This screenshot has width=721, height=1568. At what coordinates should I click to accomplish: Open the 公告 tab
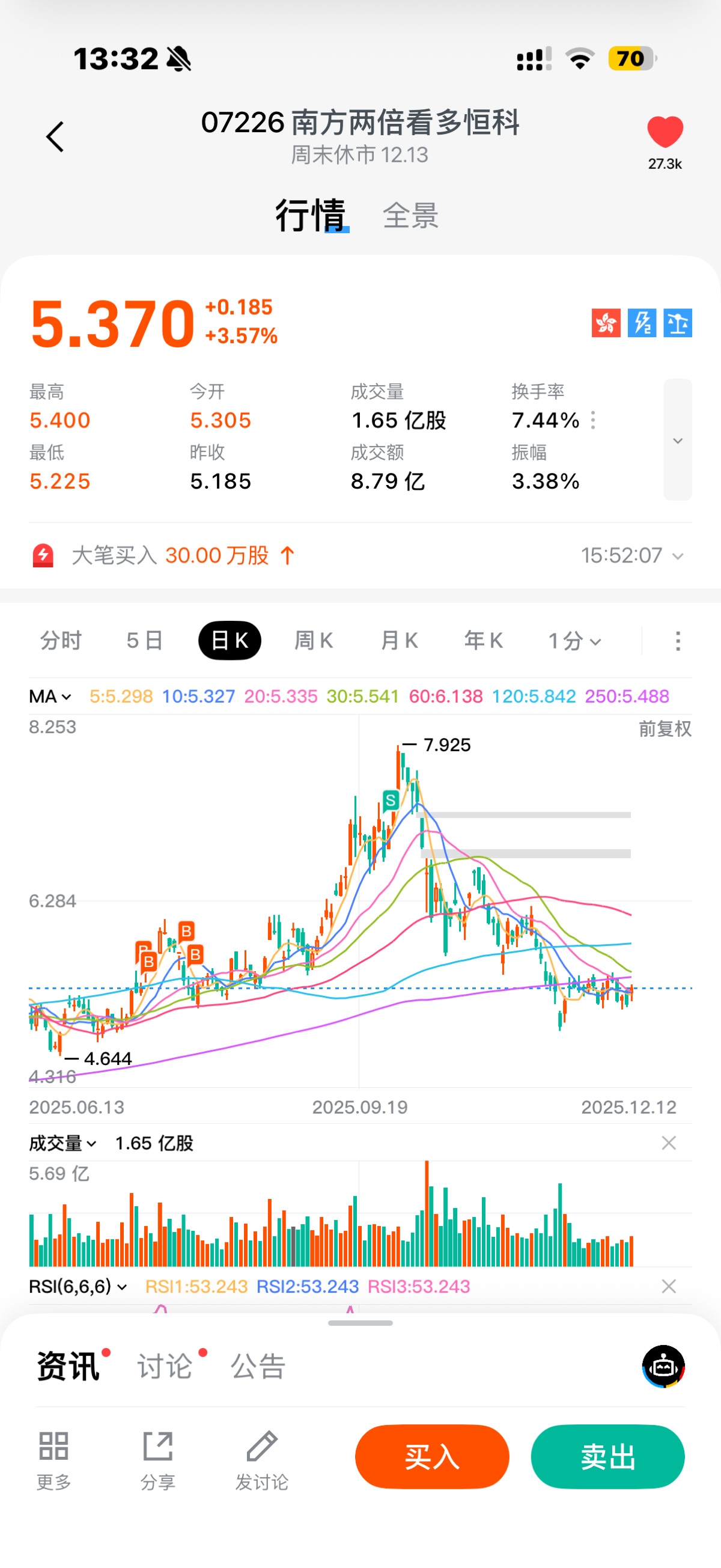258,1366
